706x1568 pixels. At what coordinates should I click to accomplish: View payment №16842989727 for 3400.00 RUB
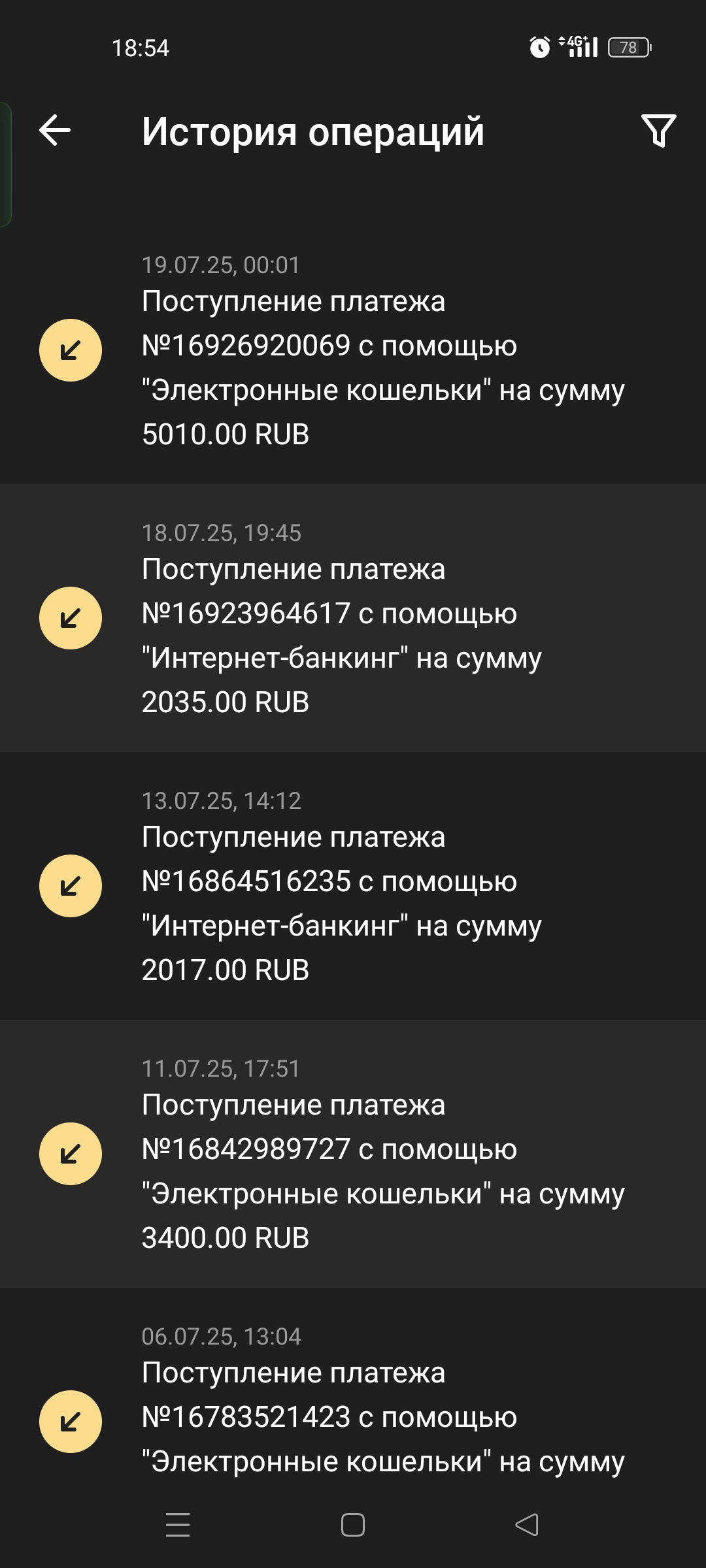(x=353, y=1154)
